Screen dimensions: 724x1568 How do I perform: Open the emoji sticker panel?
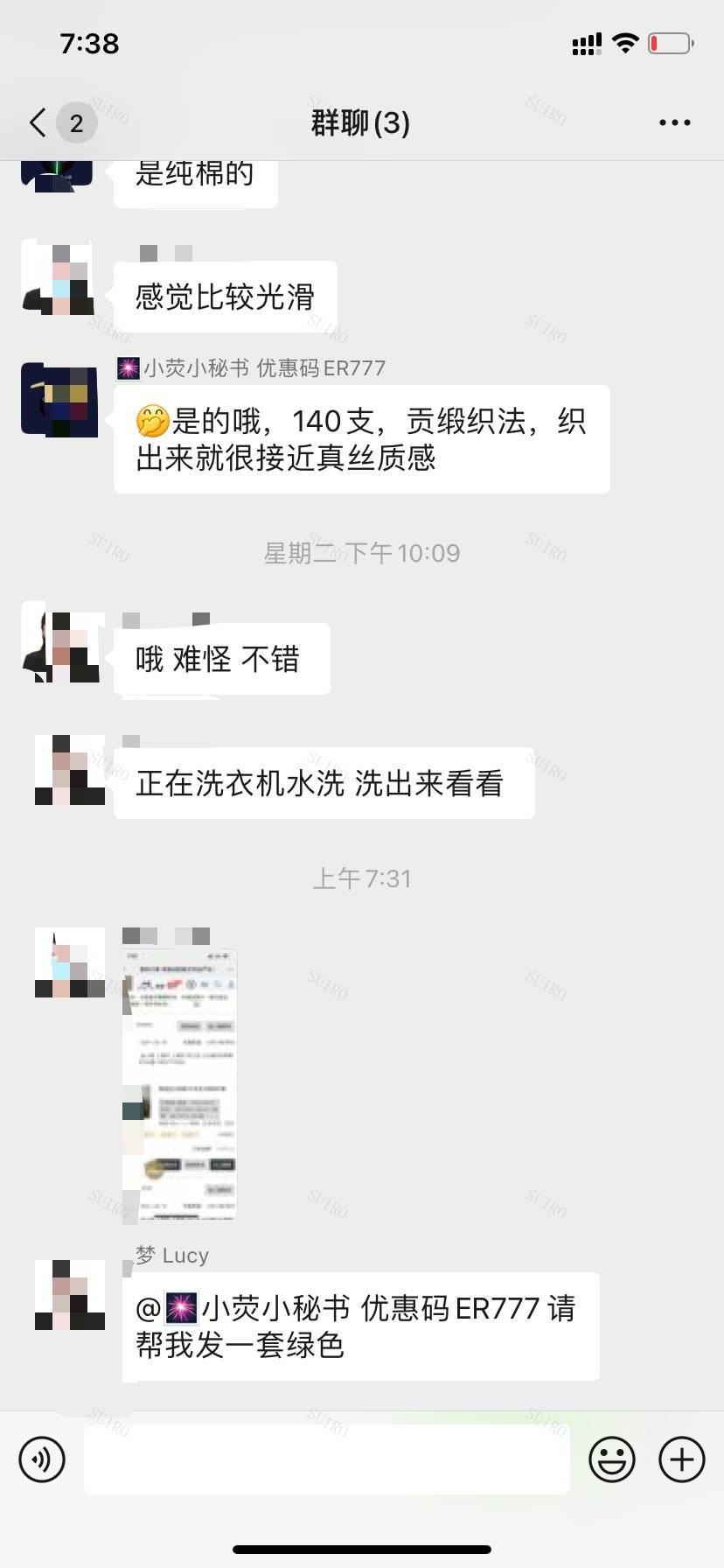tap(611, 1459)
